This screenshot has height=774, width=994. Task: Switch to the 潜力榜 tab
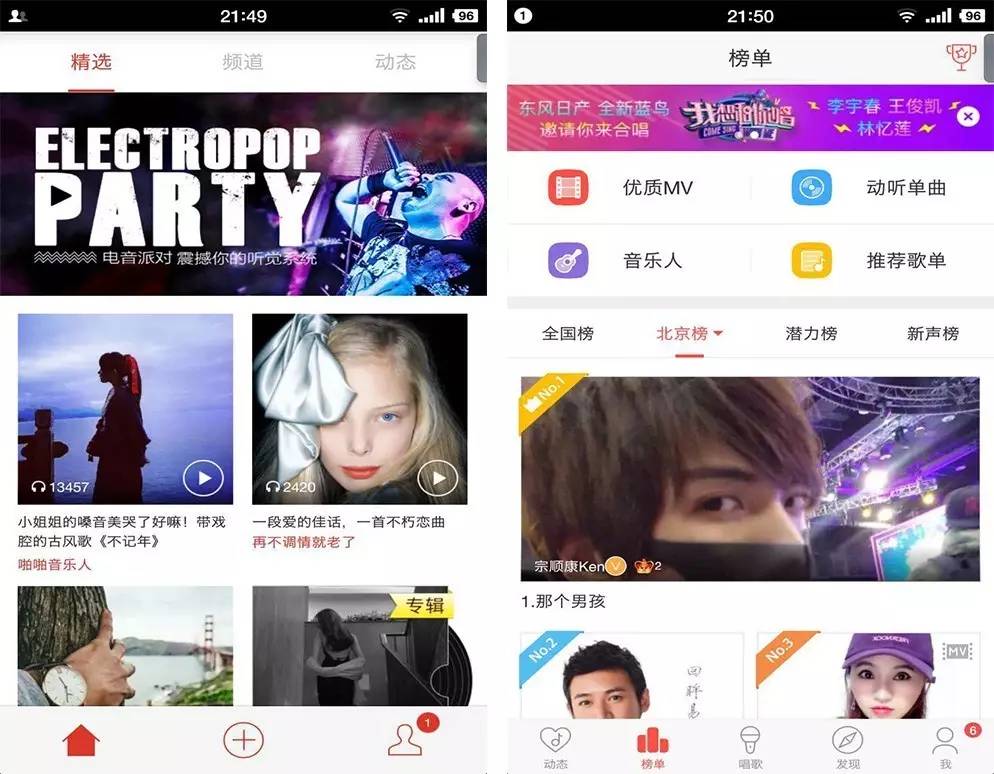(x=811, y=334)
